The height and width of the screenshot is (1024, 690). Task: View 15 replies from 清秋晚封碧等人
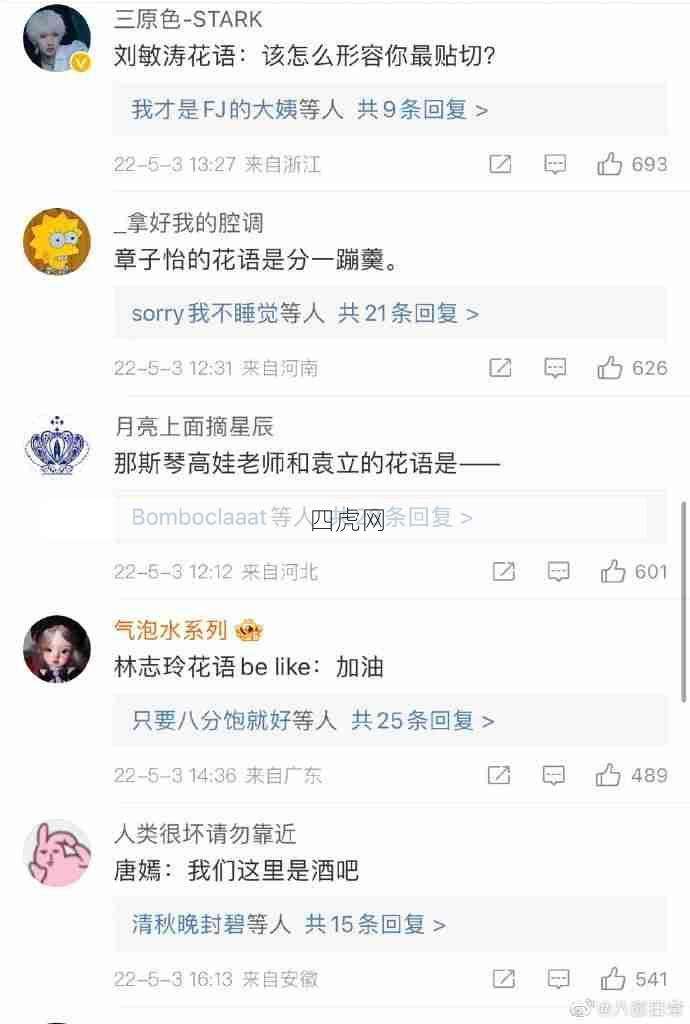pyautogui.click(x=289, y=925)
